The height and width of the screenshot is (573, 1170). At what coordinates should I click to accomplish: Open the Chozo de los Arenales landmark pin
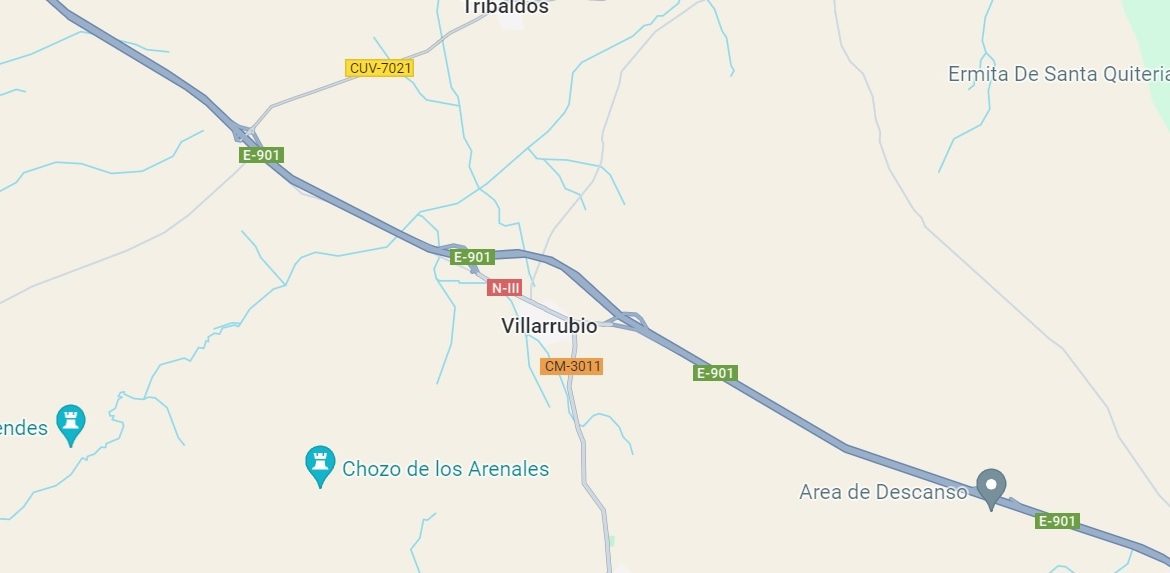coord(320,464)
